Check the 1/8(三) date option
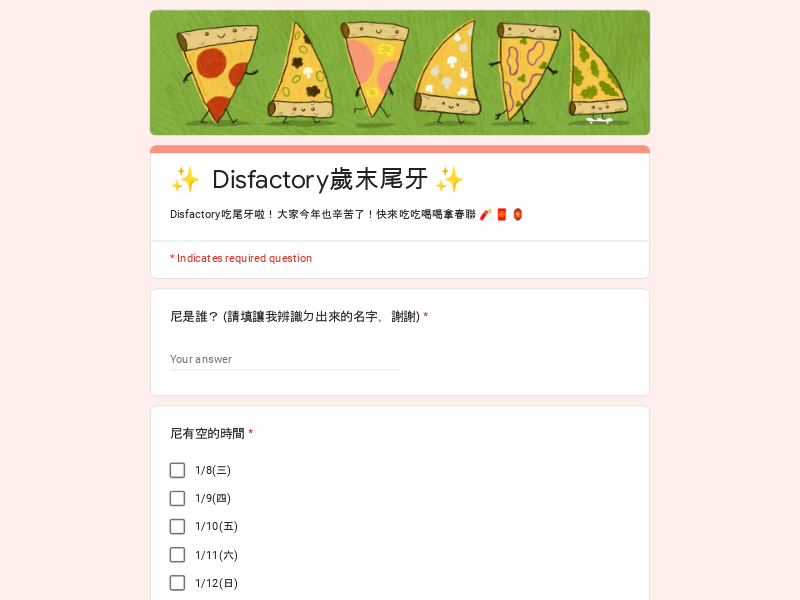Viewport: 800px width, 600px height. (177, 470)
